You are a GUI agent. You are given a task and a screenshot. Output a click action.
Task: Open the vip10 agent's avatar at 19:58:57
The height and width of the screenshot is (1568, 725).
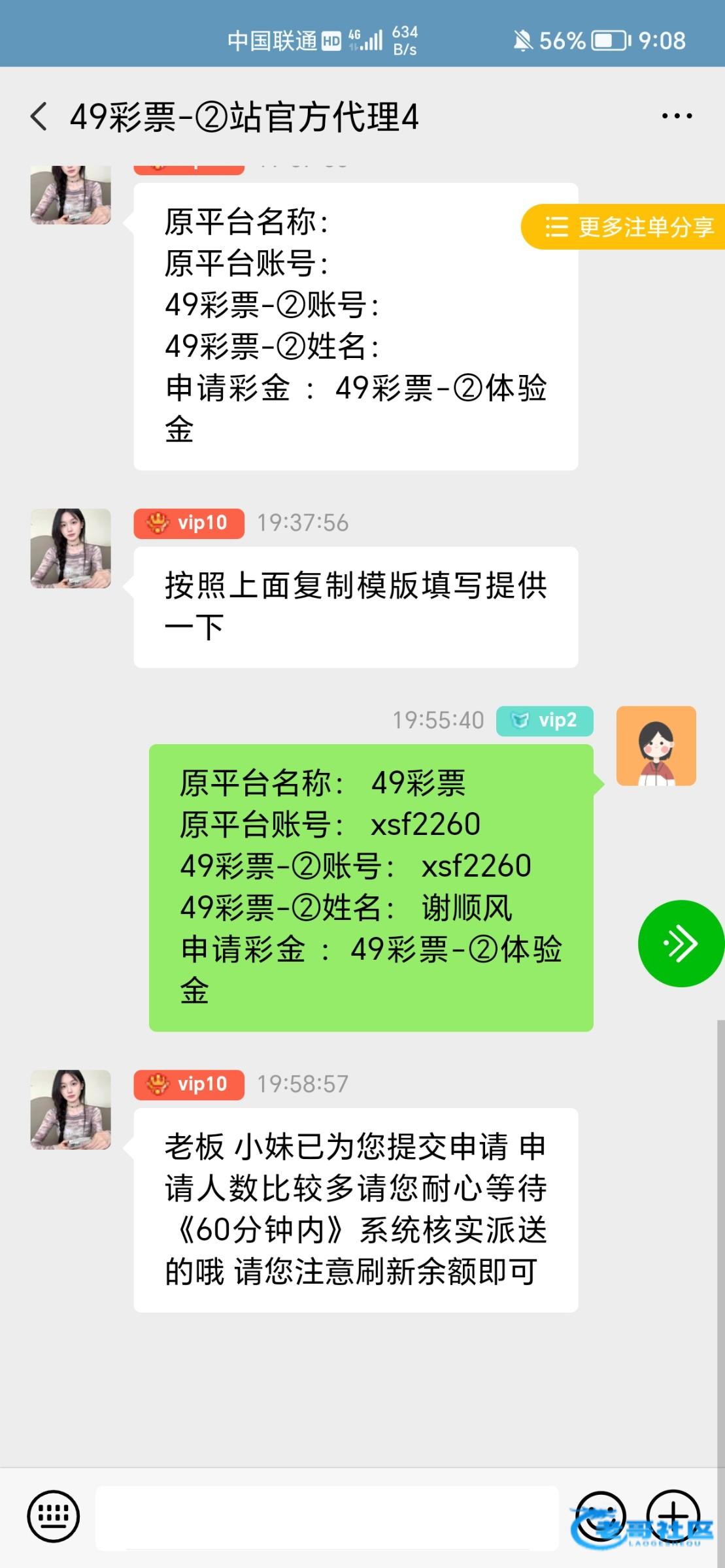click(x=71, y=1109)
